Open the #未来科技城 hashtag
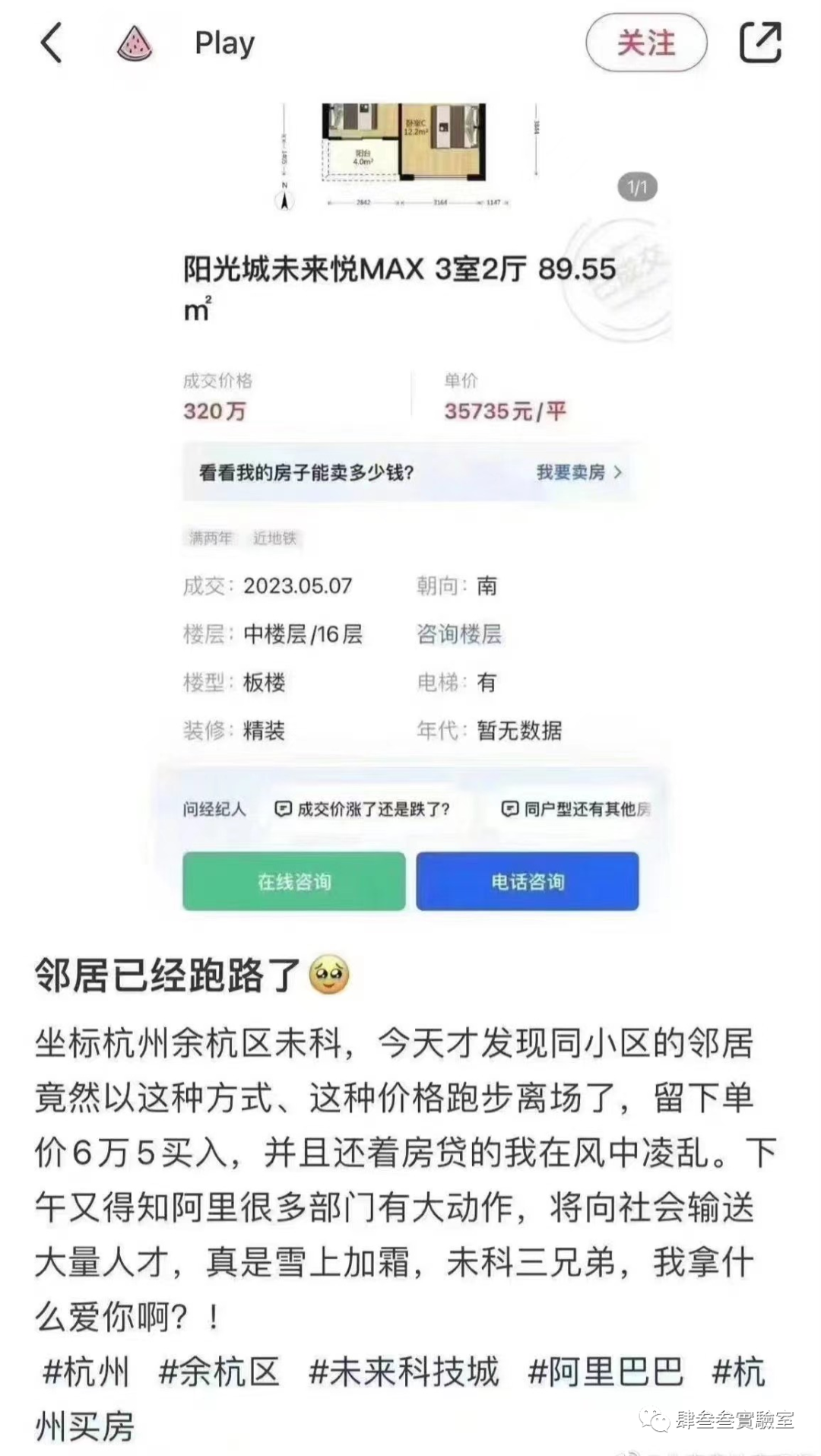The image size is (821, 1456). tap(404, 1372)
